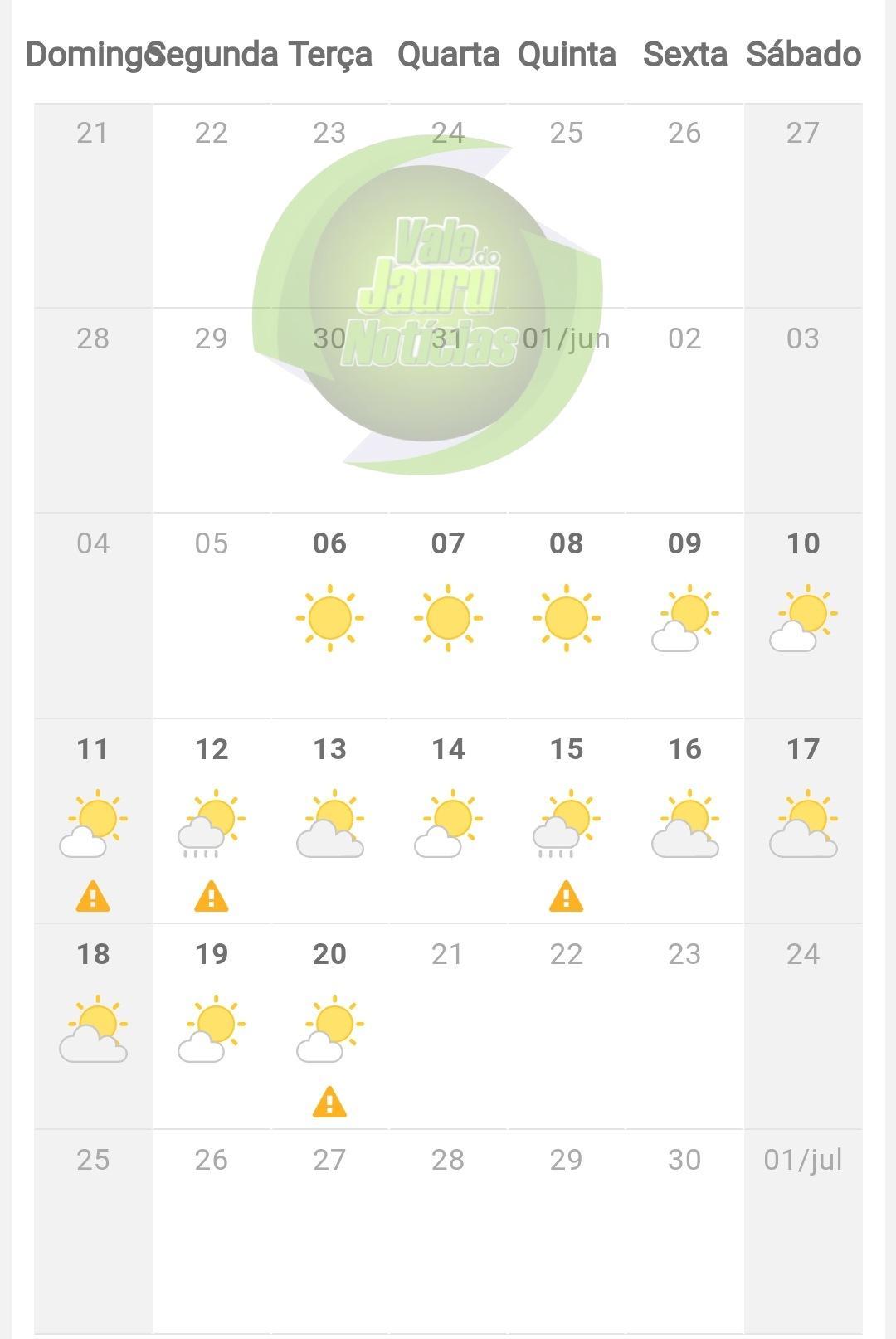The image size is (896, 1339).
Task: Click the weather warning triangle under June 11
Action: [92, 897]
